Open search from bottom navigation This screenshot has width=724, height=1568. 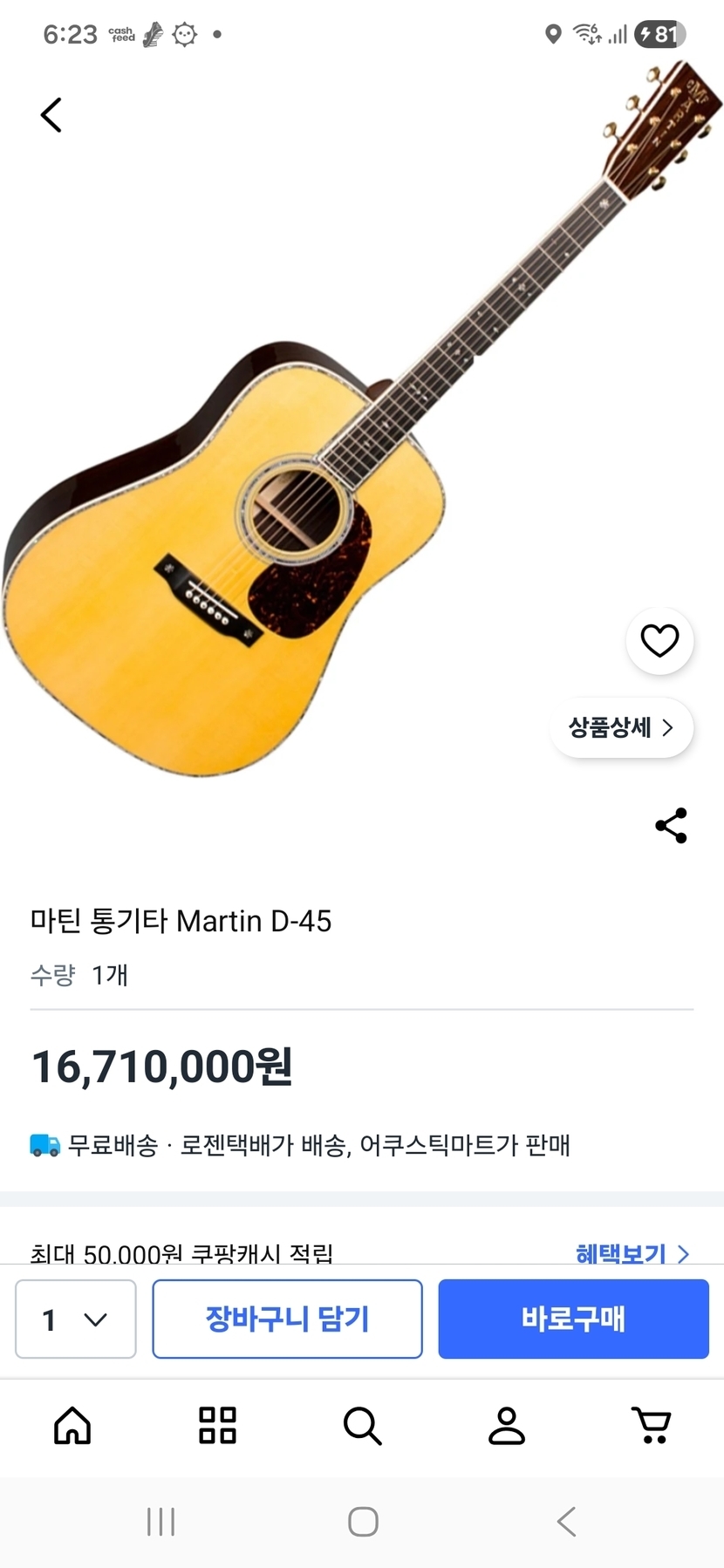[x=362, y=1426]
